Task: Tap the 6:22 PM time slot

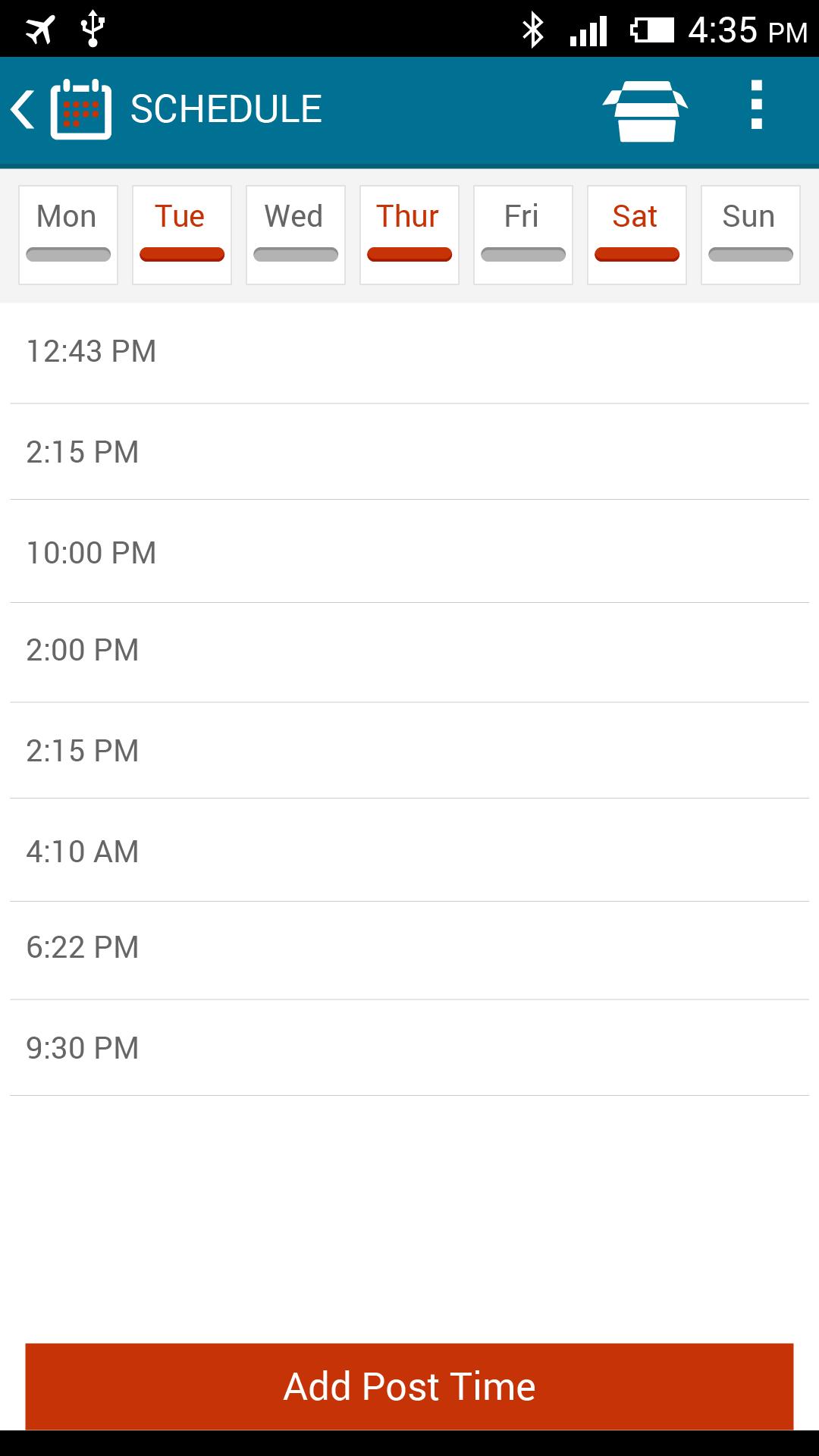Action: point(409,948)
